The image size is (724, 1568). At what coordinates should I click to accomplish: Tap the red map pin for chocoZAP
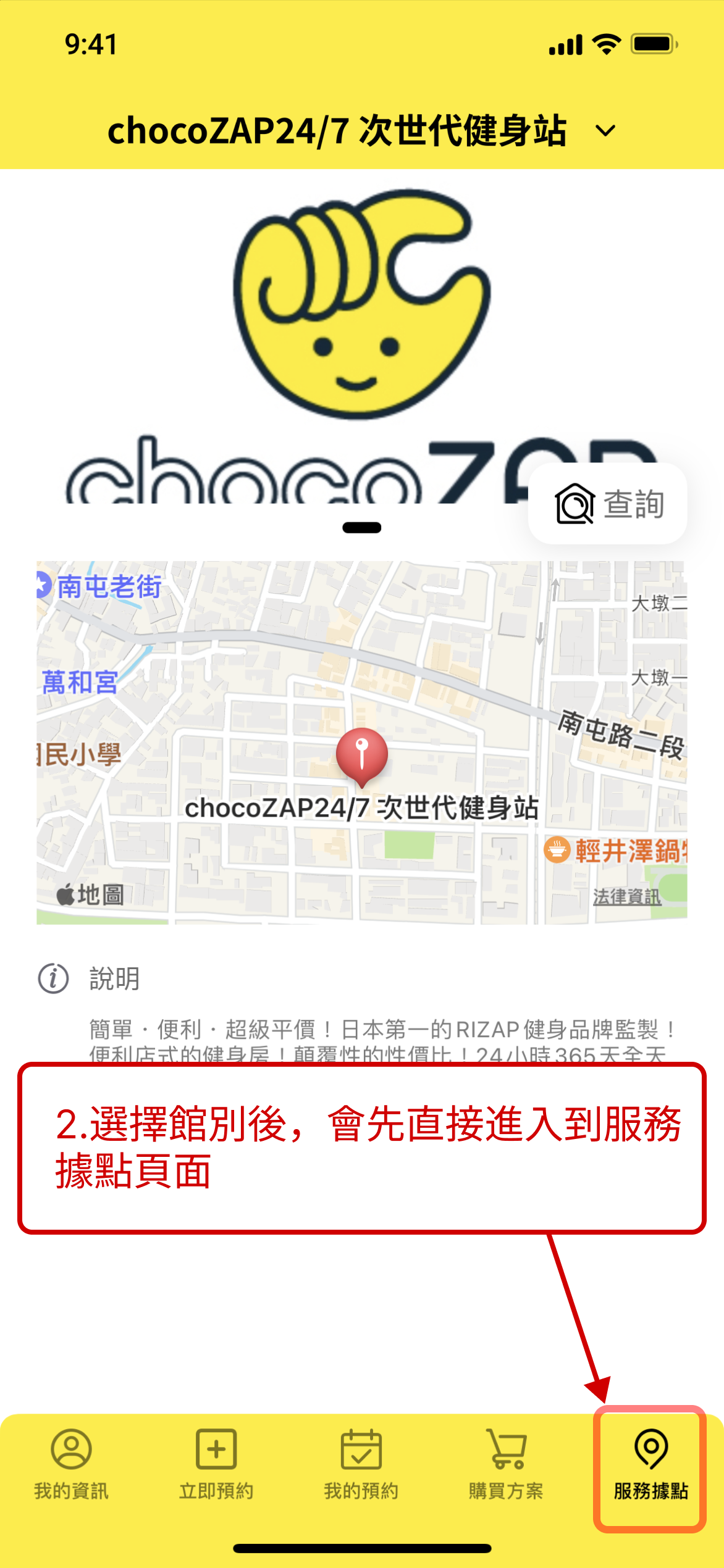(362, 756)
